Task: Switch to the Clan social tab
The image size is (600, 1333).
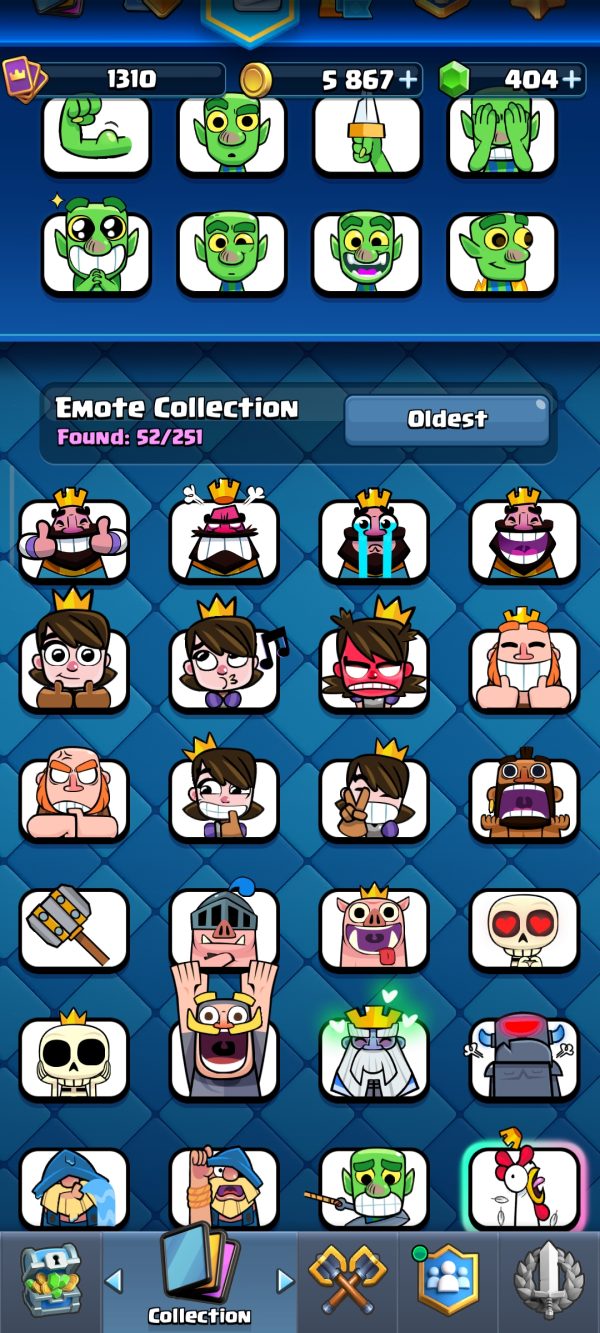Action: pos(447,1281)
